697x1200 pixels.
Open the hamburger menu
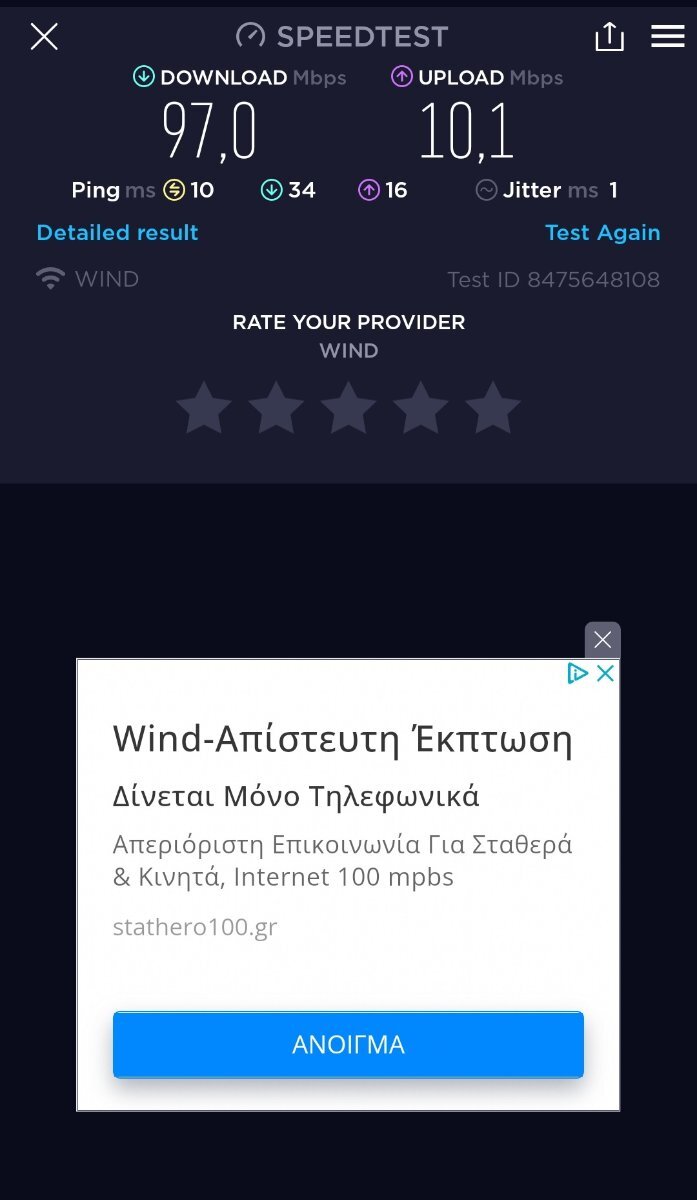click(667, 36)
